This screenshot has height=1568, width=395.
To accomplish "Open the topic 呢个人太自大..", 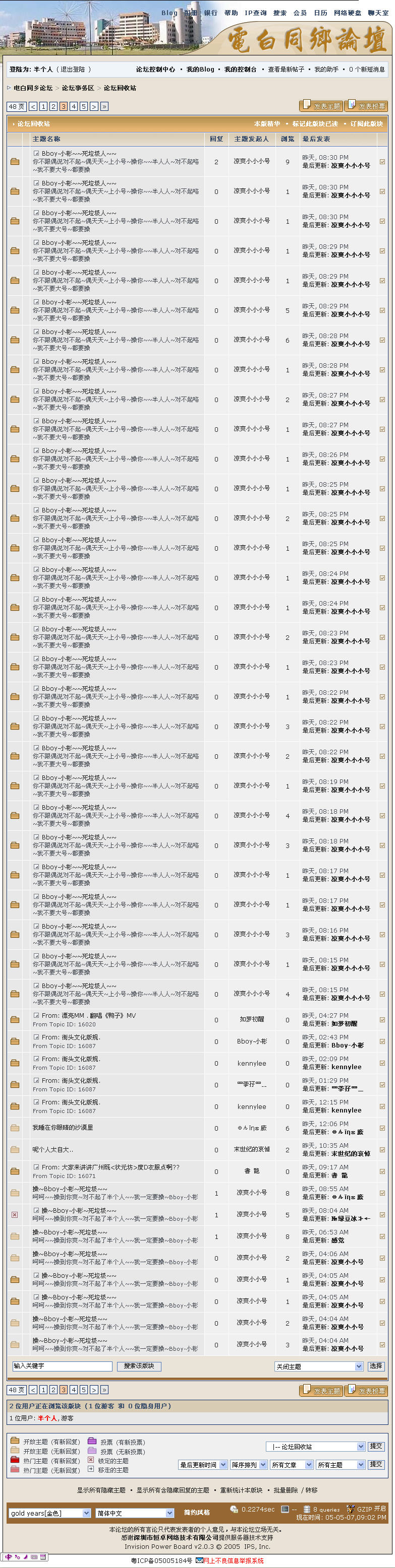I will [52, 1149].
